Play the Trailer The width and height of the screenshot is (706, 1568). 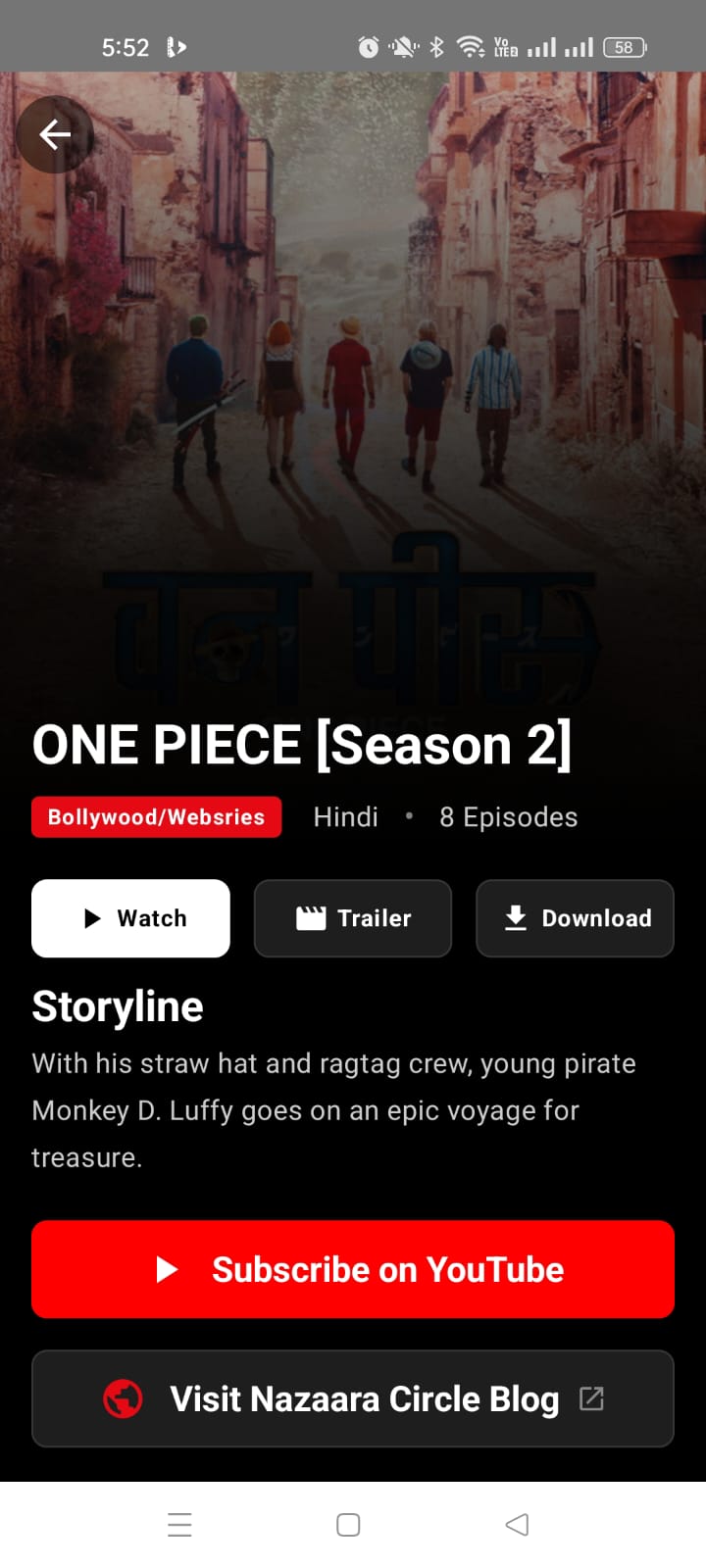[x=353, y=918]
